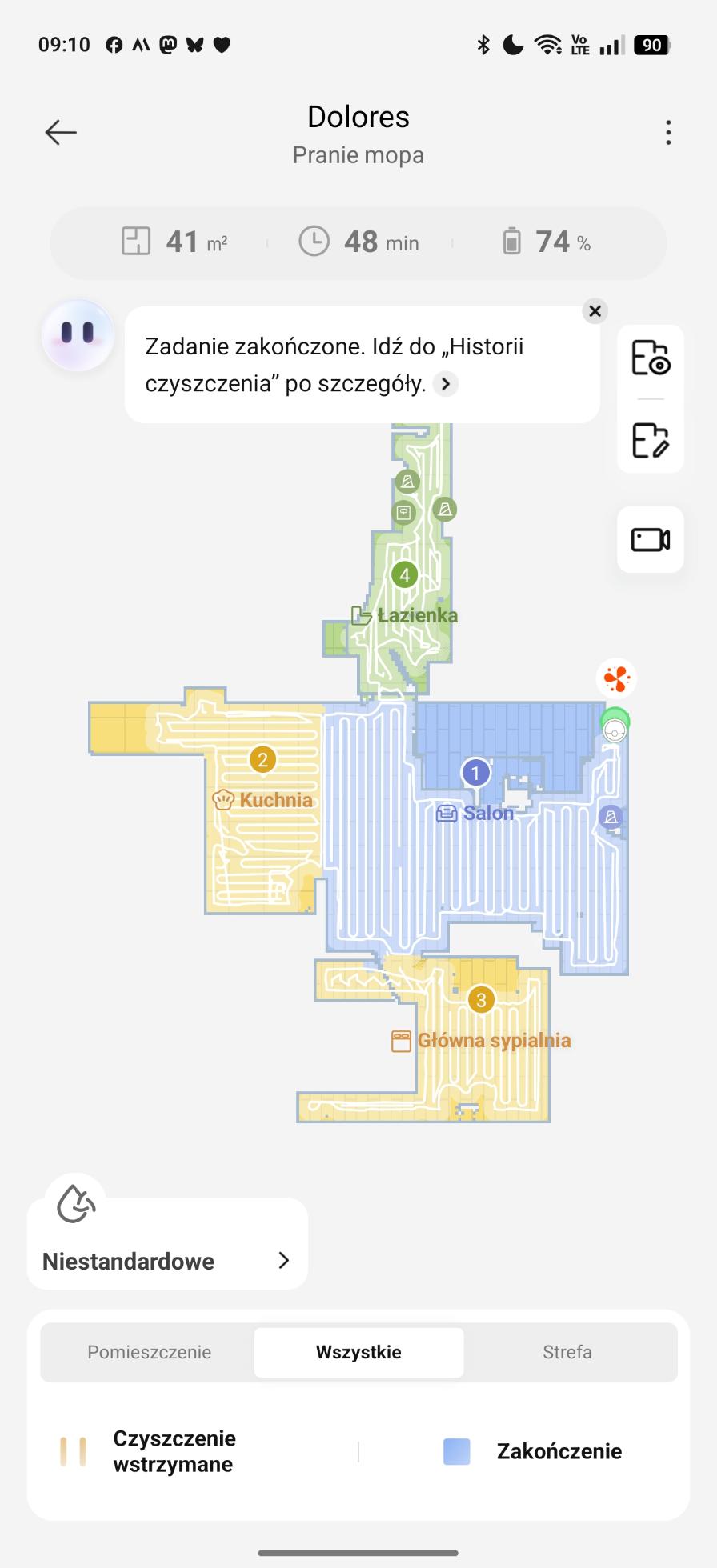Image resolution: width=717 pixels, height=1568 pixels.
Task: Tap the Zakończenie button
Action: [534, 1451]
